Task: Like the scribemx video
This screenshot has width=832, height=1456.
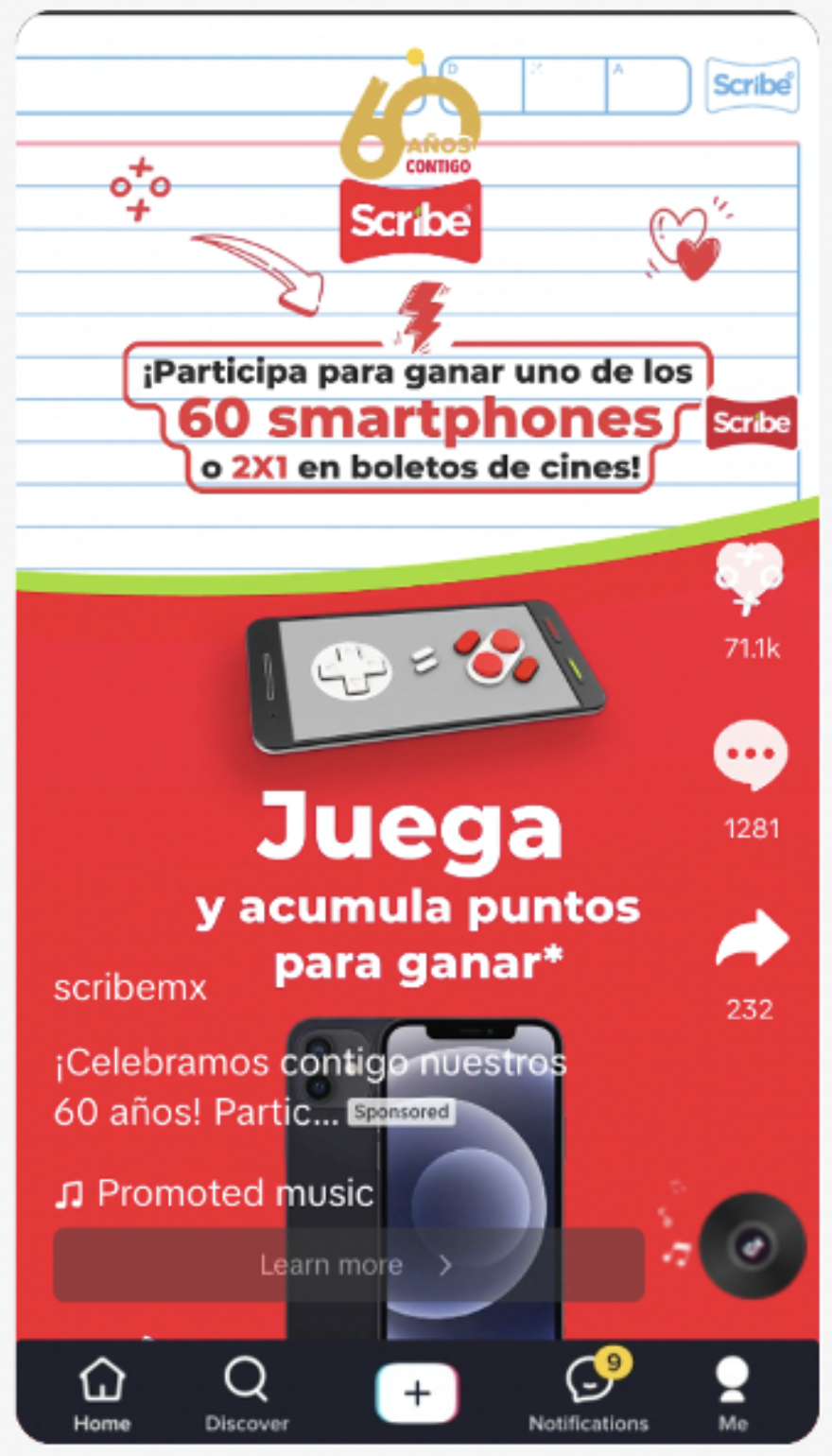Action: [750, 579]
